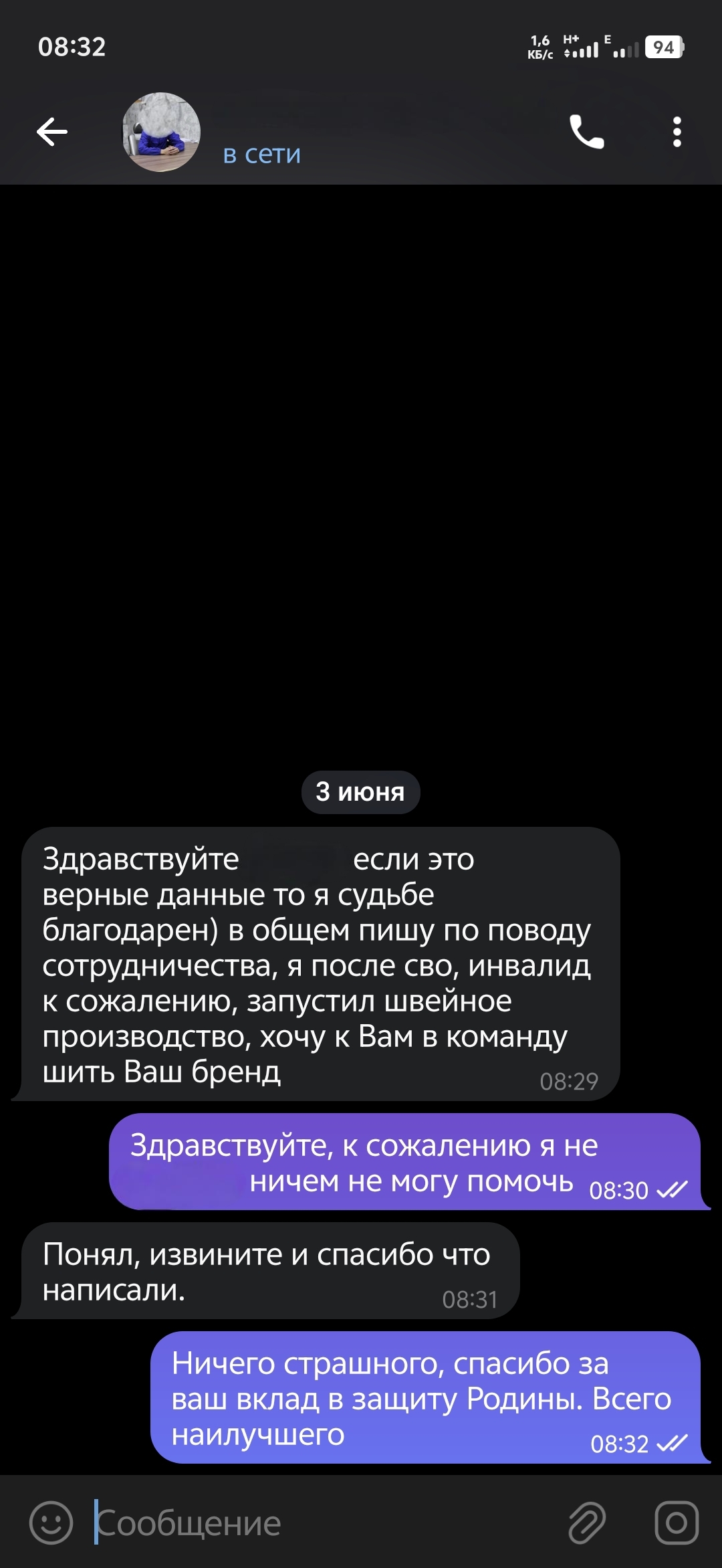Image resolution: width=722 pixels, height=1568 pixels.
Task: Focus the Сообщение message field
Action: pos(321,1523)
